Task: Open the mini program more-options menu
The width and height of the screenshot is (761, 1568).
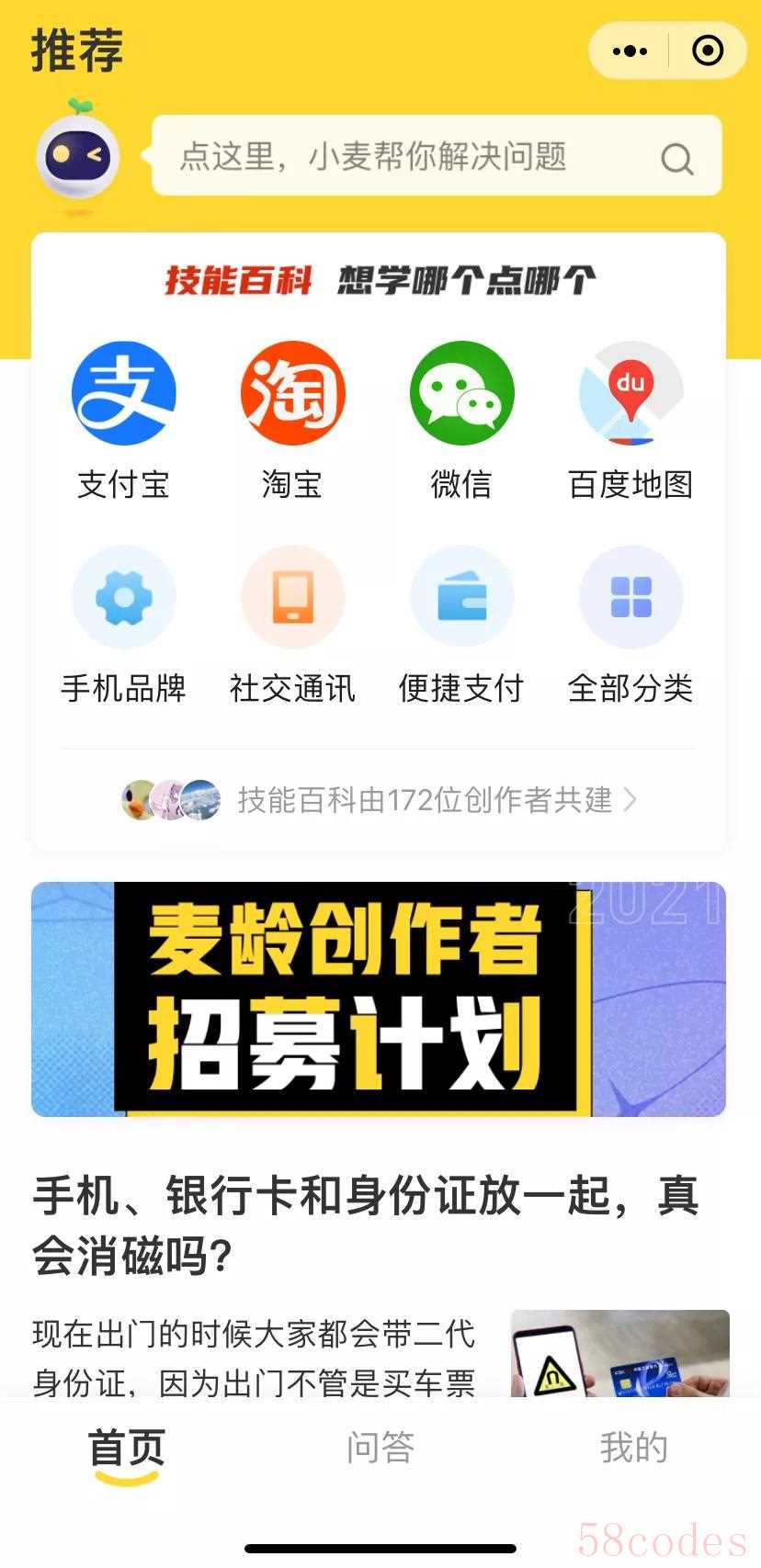Action: coord(630,51)
